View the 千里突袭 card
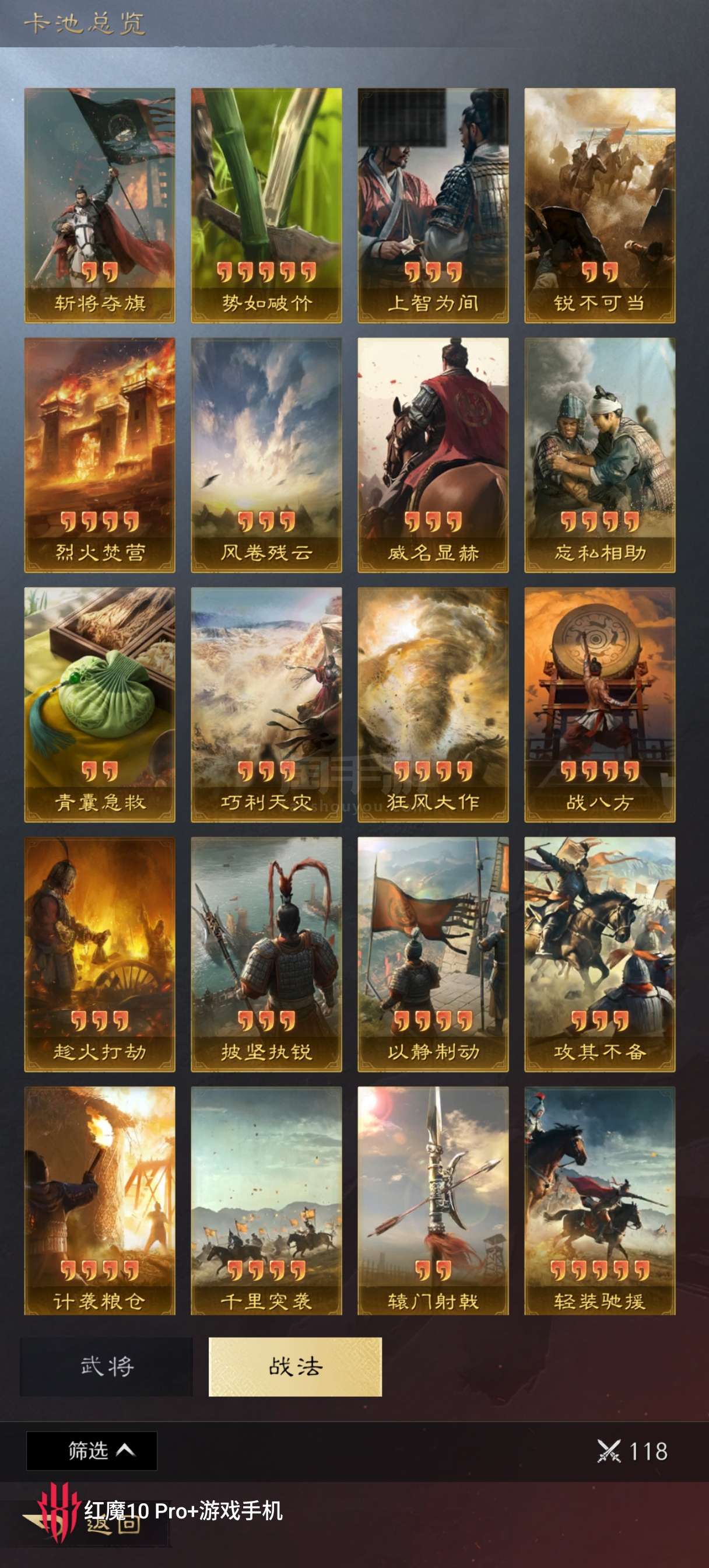 (x=266, y=1201)
